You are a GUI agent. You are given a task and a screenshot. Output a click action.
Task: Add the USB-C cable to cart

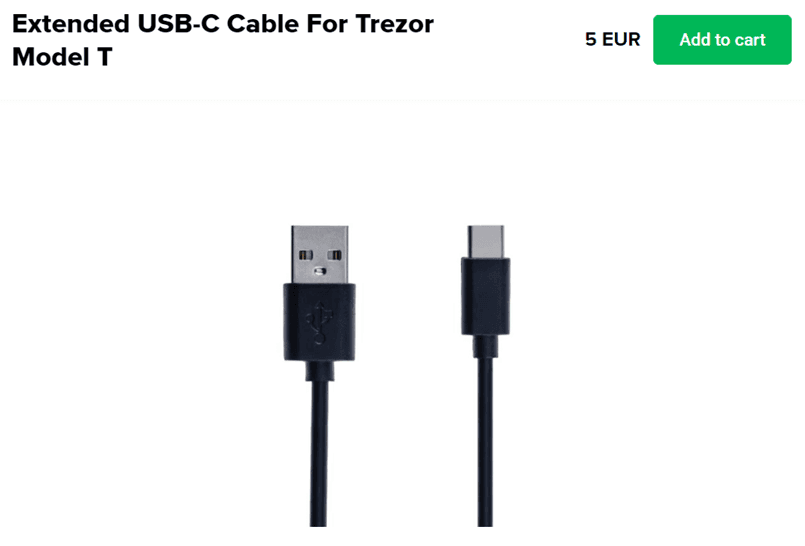(722, 40)
